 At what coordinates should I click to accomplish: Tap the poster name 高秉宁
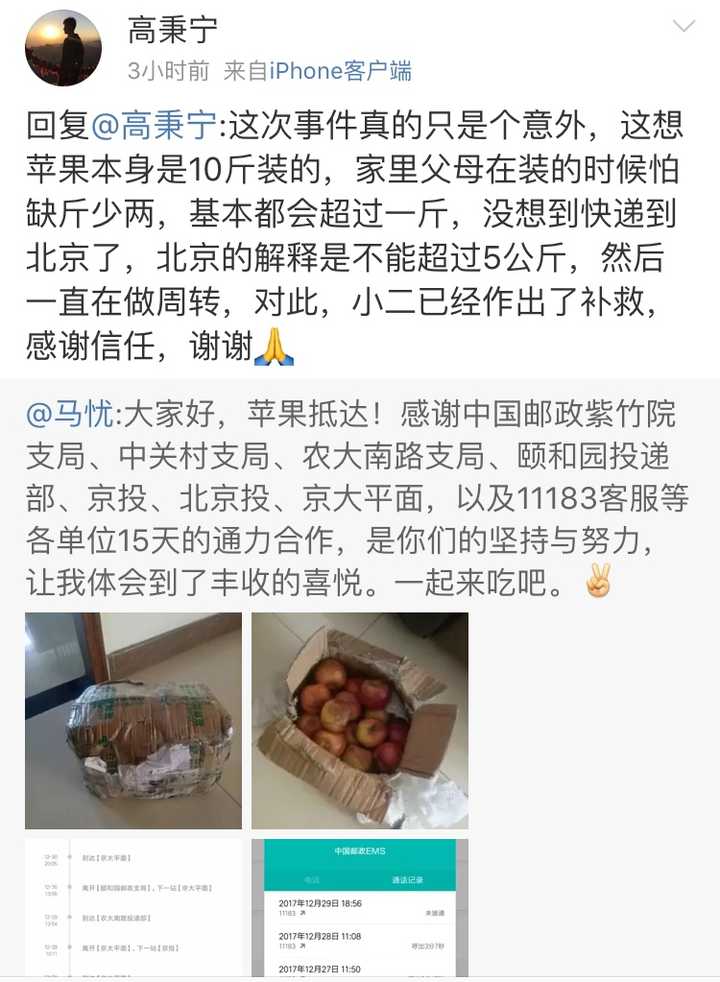tap(173, 30)
